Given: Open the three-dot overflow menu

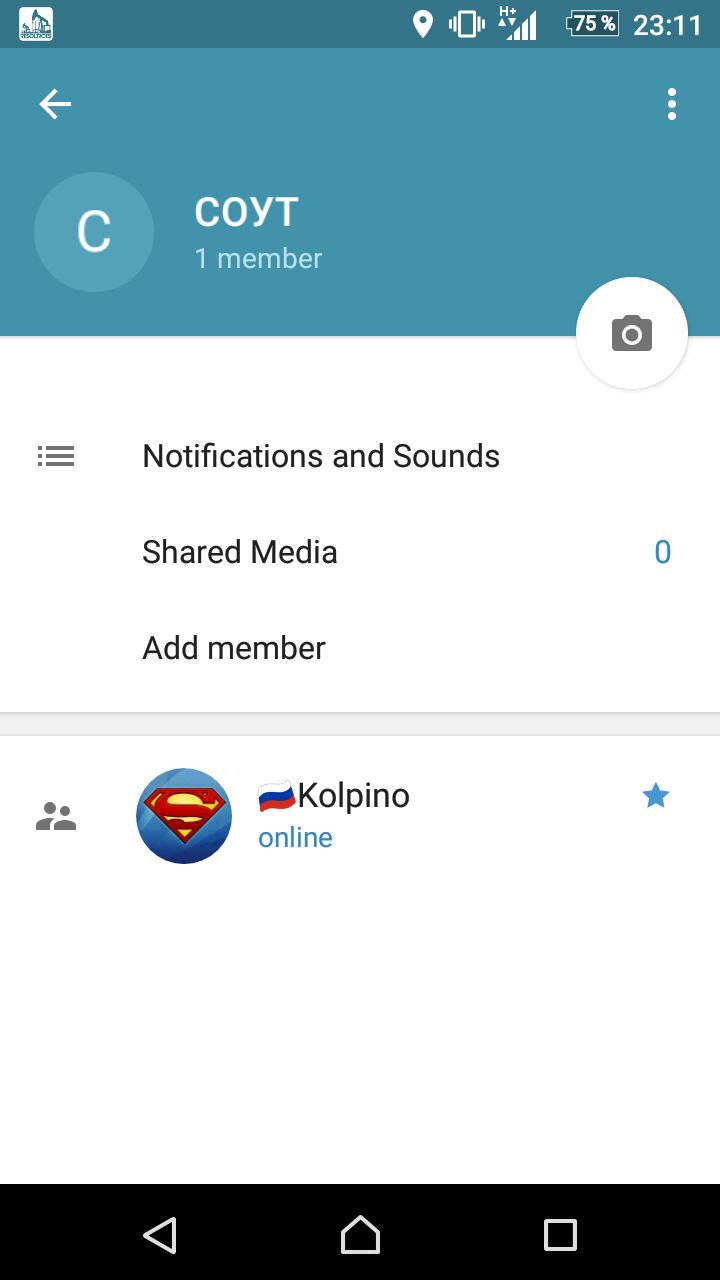Looking at the screenshot, I should point(671,104).
